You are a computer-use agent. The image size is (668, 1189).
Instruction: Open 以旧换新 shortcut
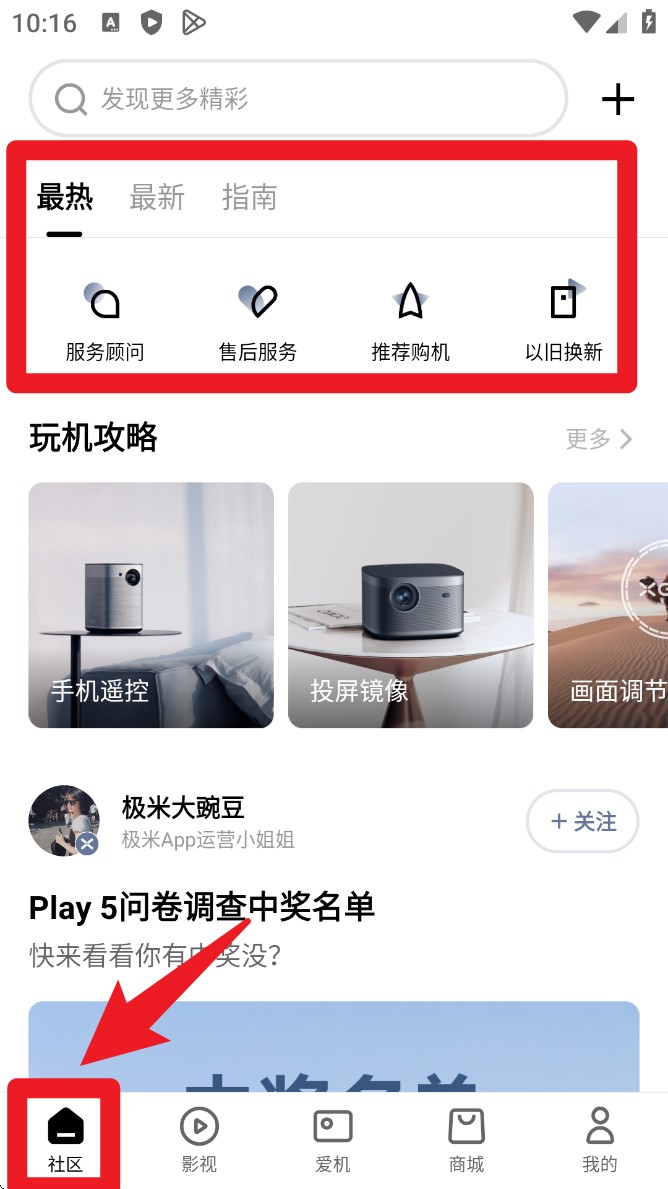point(564,322)
